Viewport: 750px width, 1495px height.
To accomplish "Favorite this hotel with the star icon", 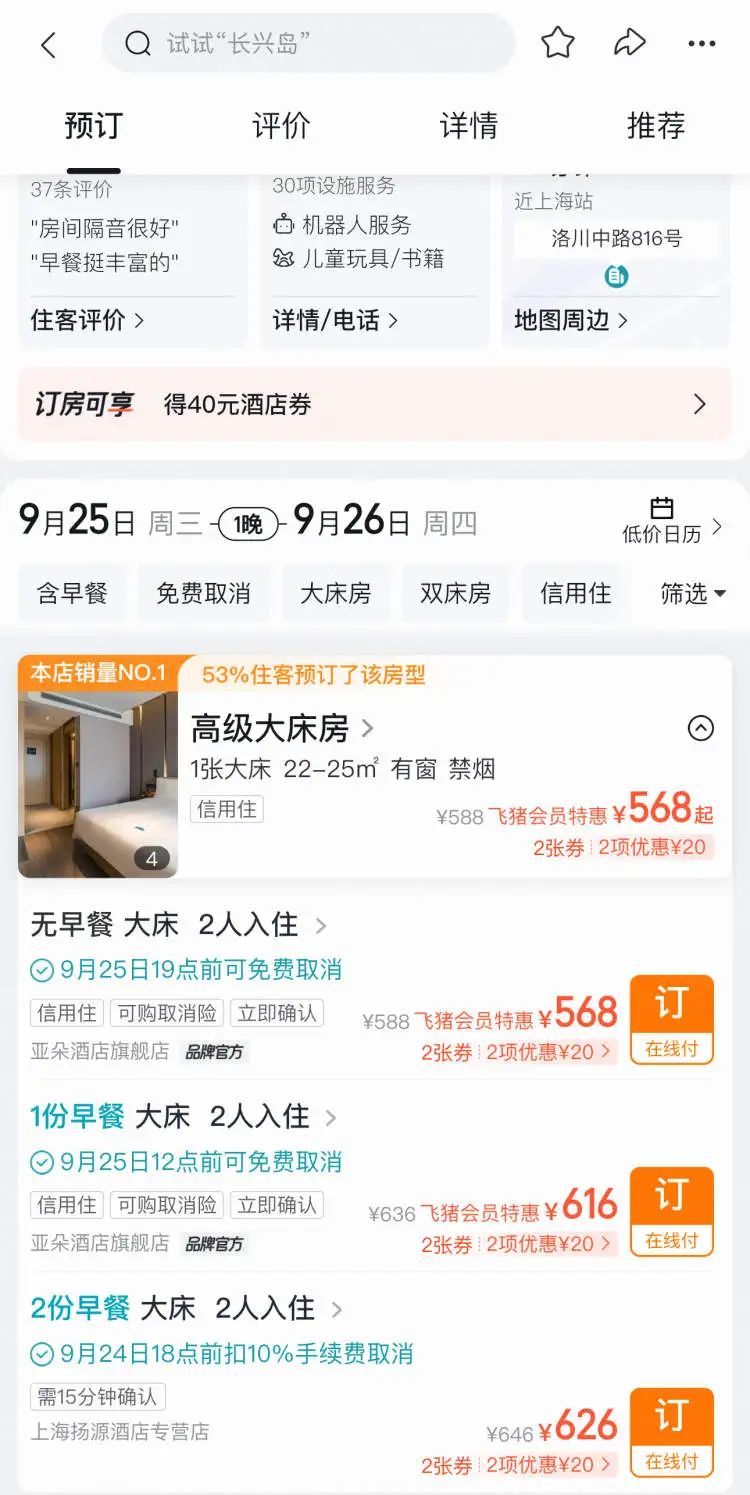I will point(558,43).
